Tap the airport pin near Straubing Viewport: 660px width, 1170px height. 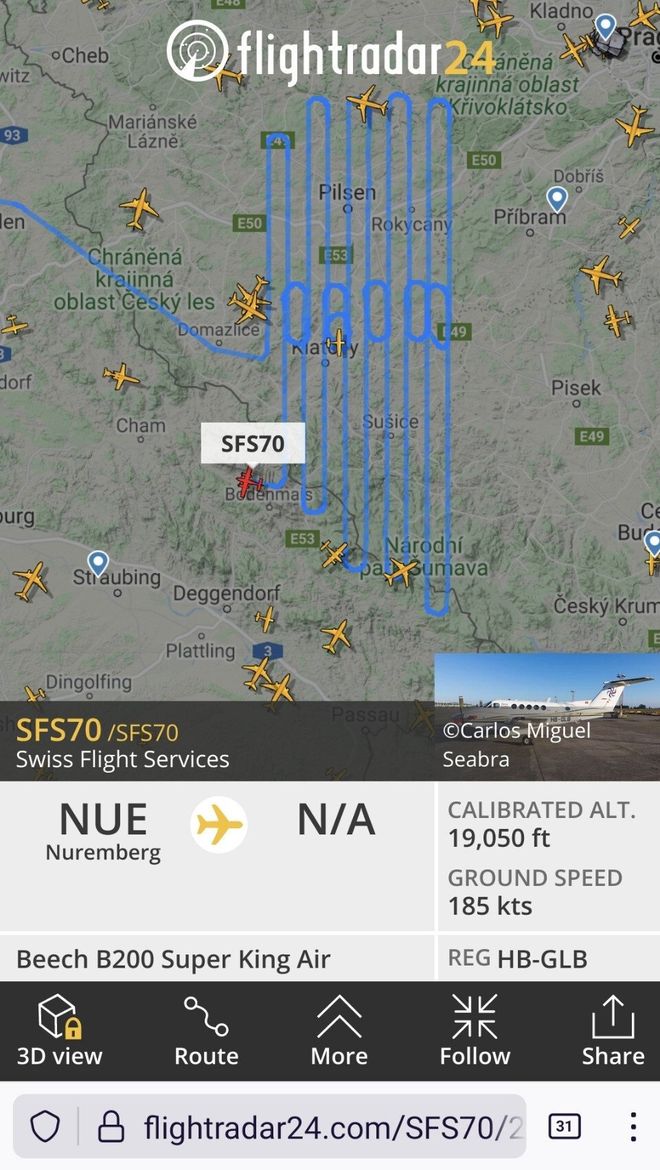(97, 562)
